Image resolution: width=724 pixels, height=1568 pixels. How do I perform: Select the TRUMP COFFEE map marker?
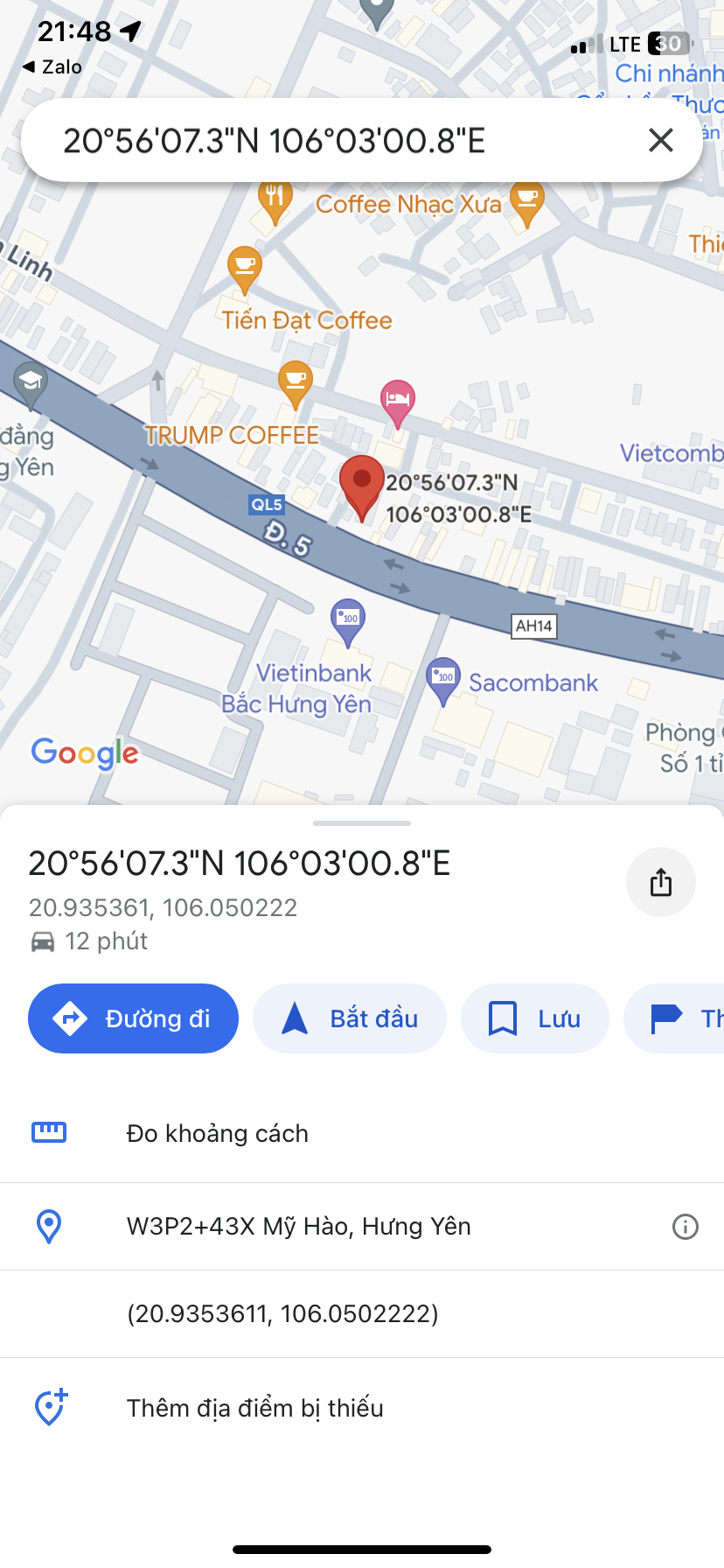tap(296, 381)
